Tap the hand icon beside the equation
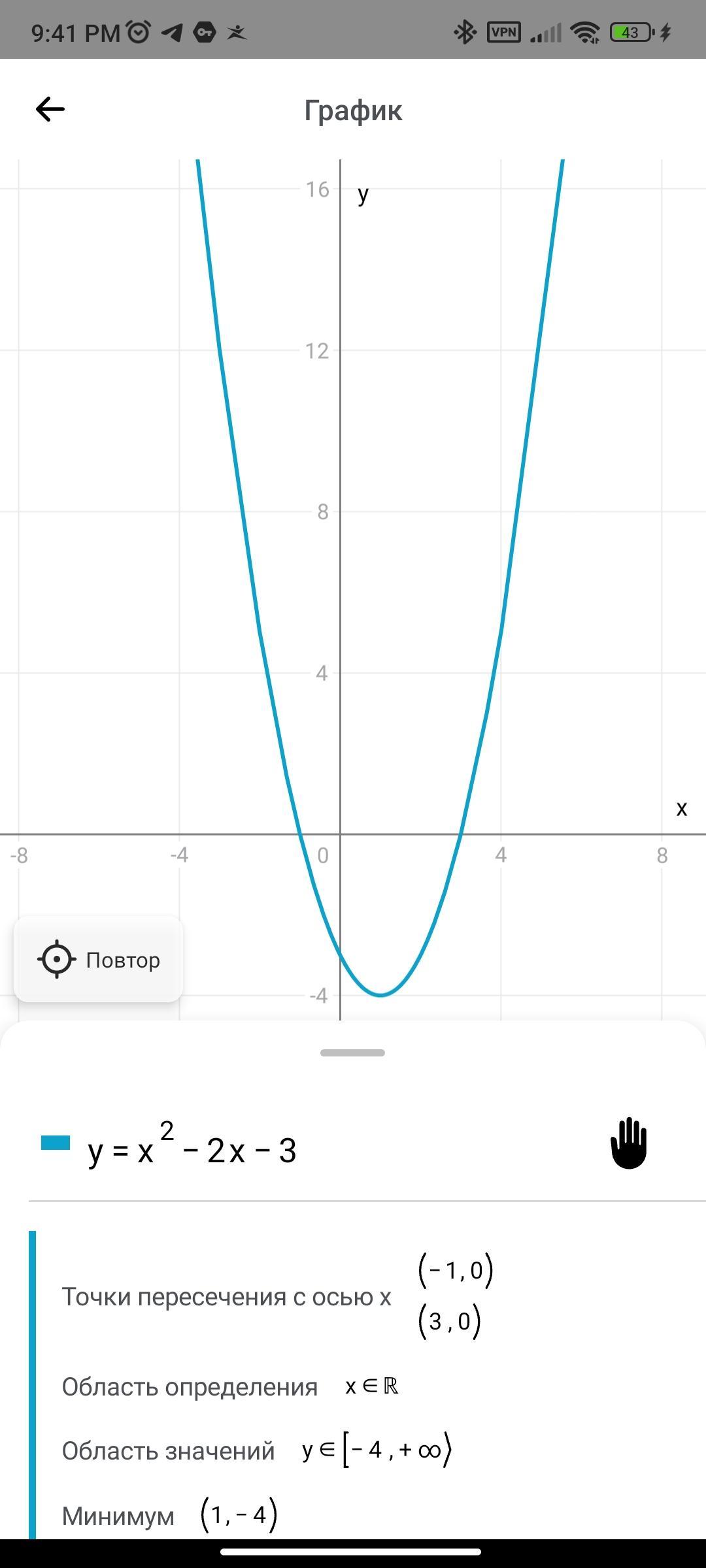Screen dimensions: 706x1568 coord(628,1143)
